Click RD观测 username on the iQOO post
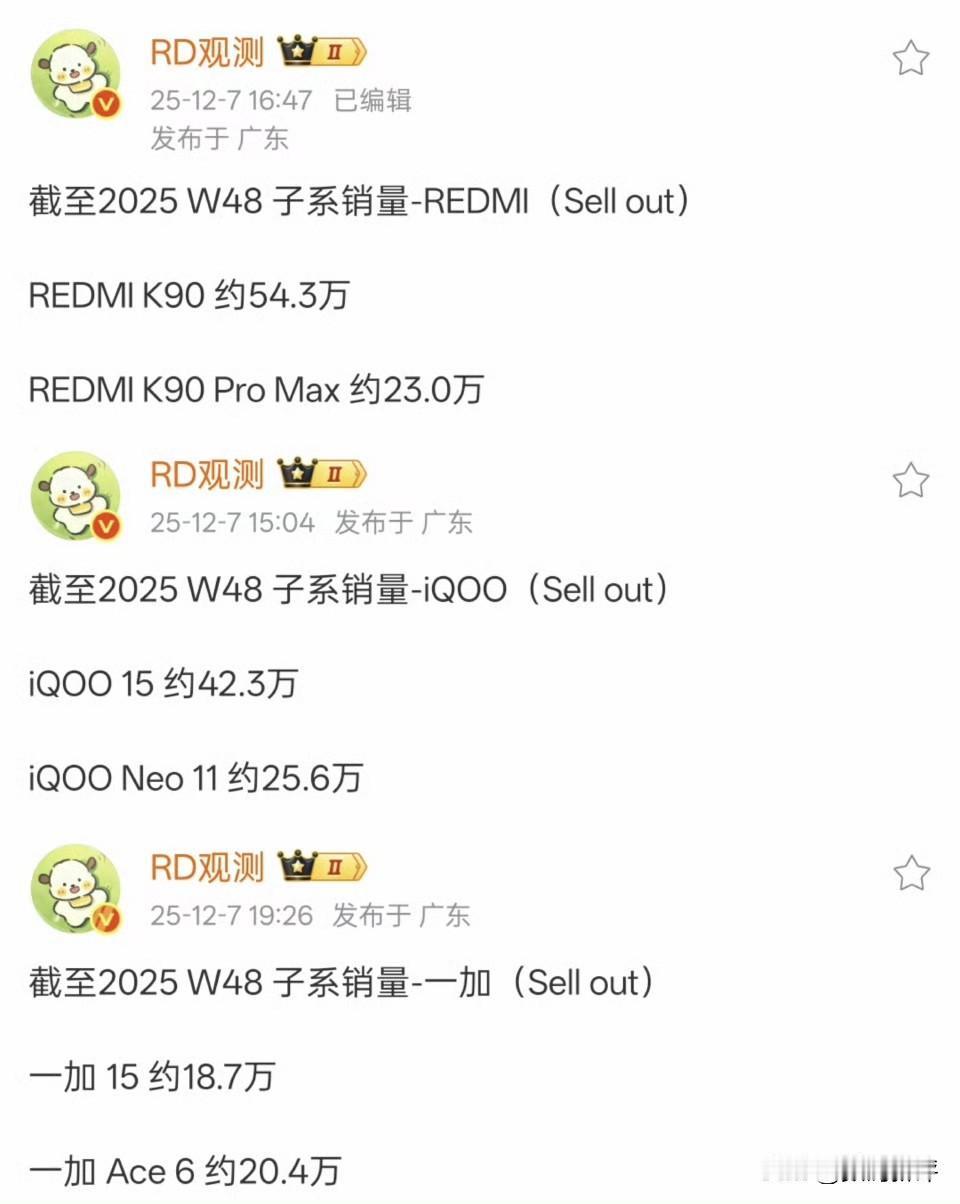The width and height of the screenshot is (960, 1204). click(207, 475)
